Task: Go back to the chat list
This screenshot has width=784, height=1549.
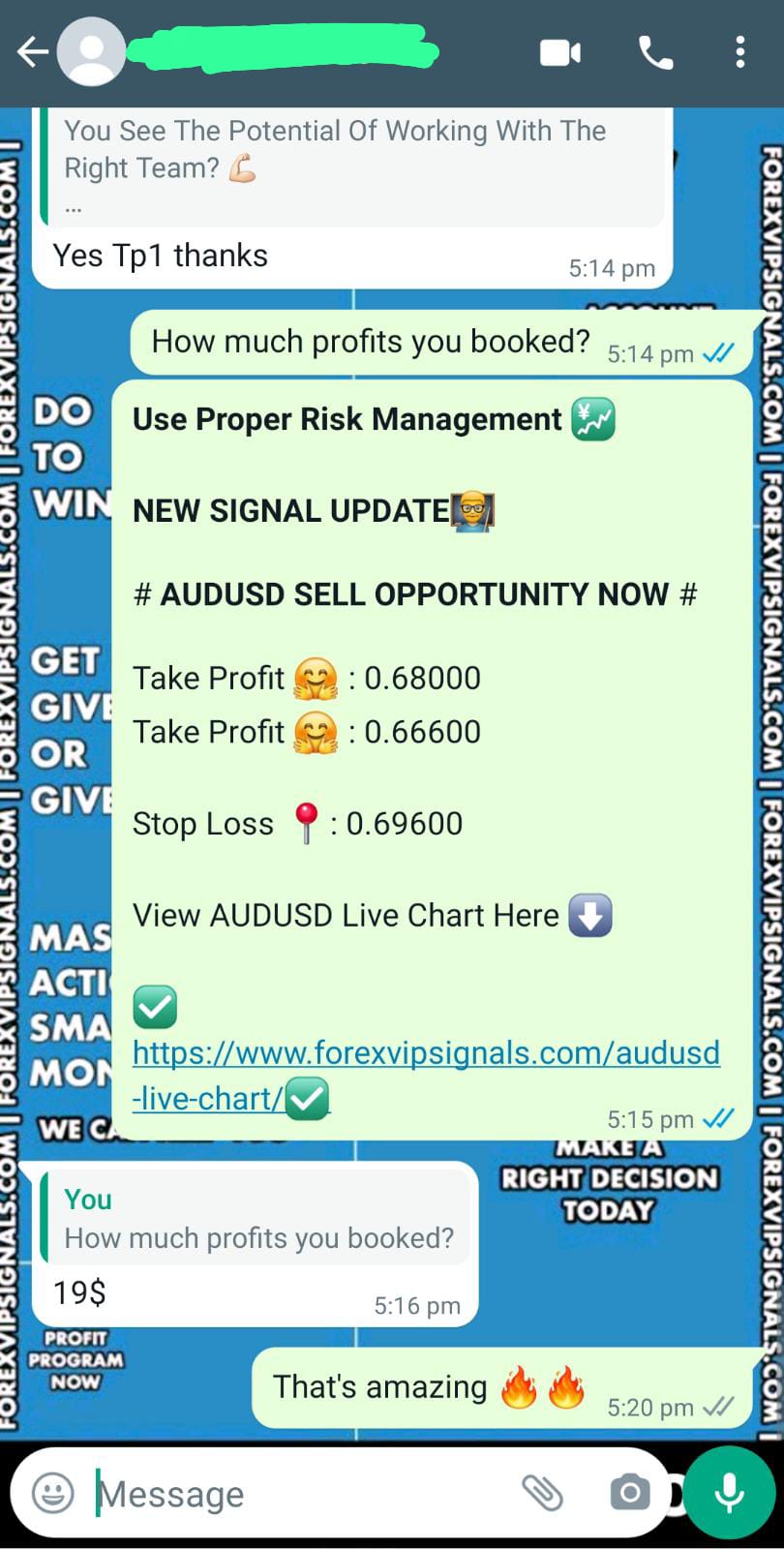Action: coord(32,52)
